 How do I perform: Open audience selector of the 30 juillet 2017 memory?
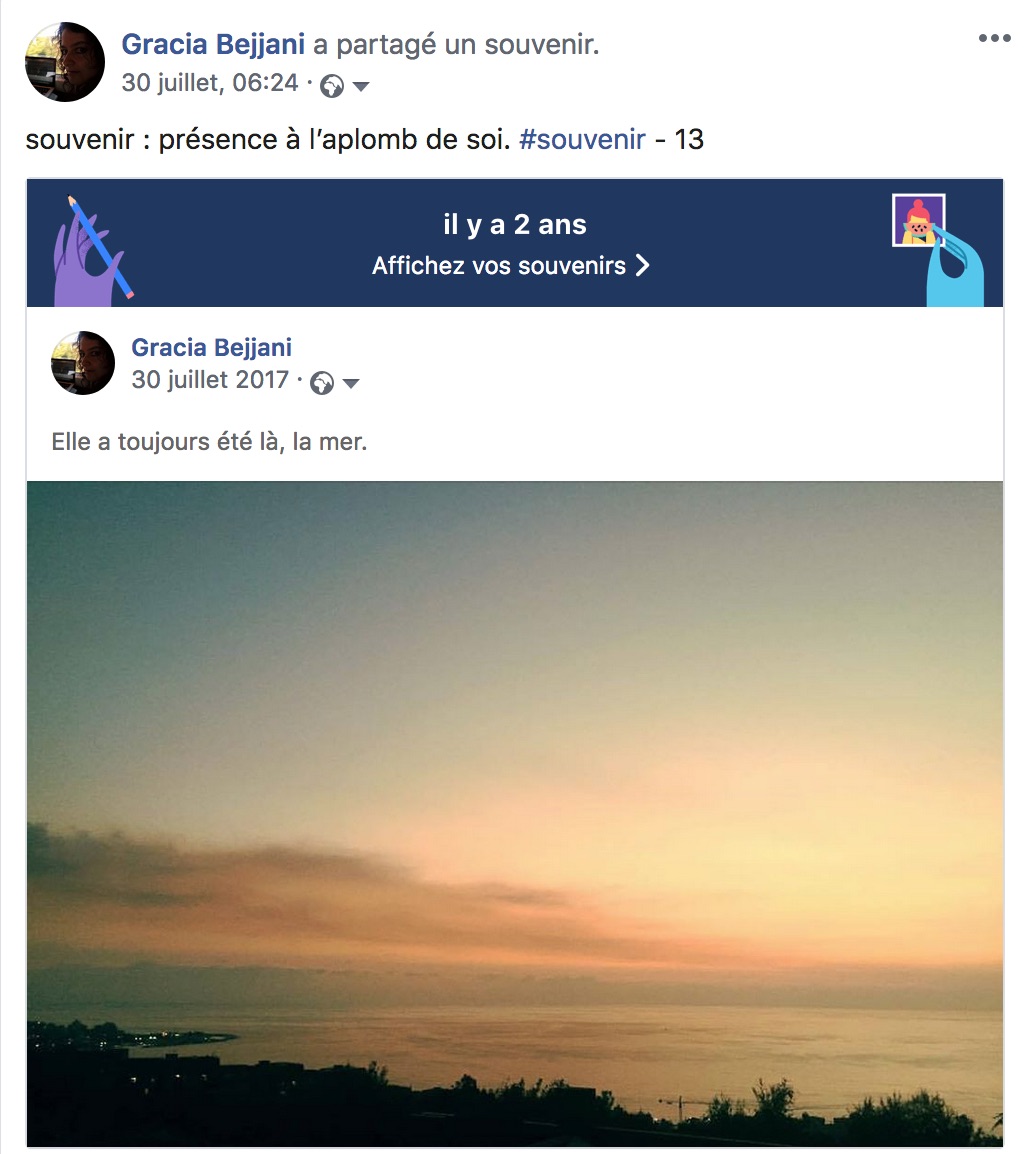point(335,382)
